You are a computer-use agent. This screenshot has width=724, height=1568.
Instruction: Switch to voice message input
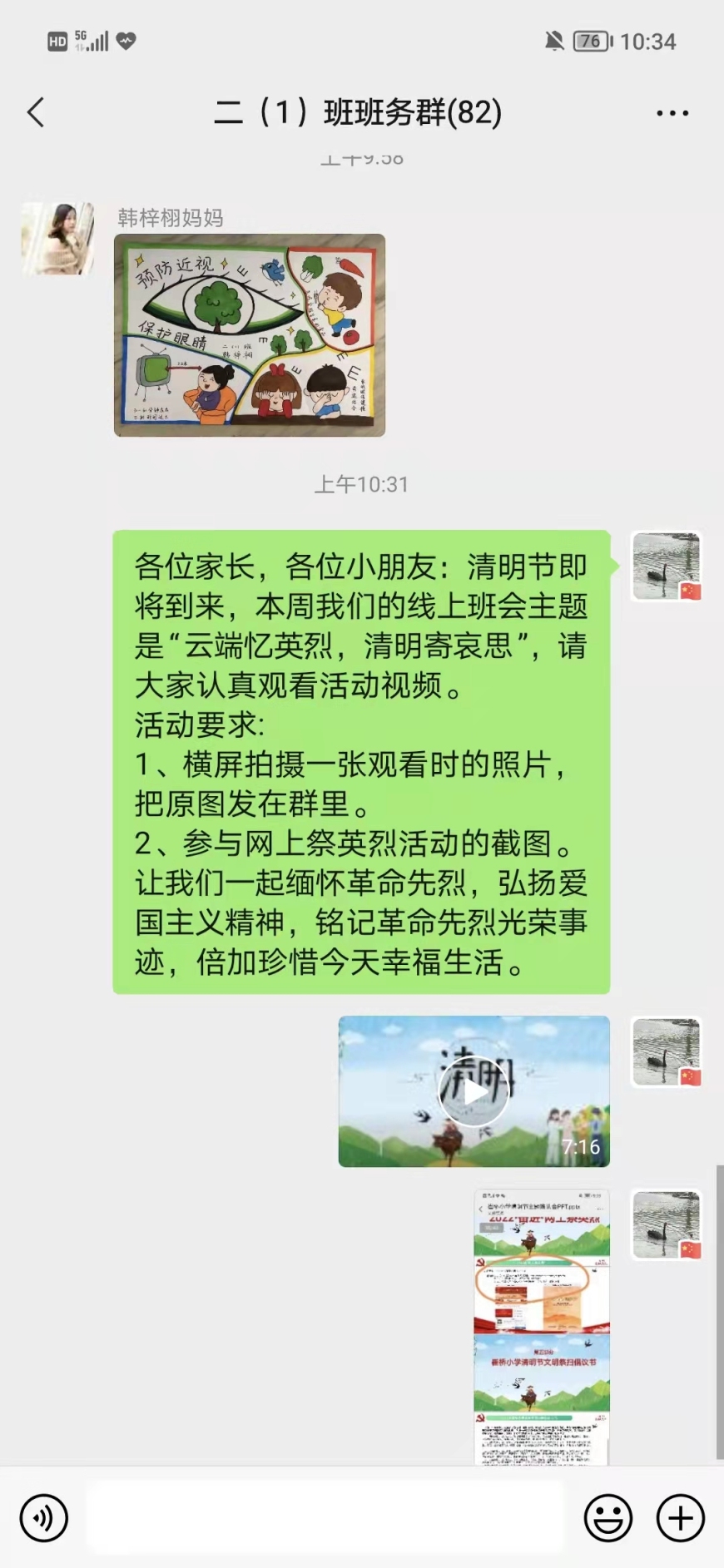pos(43,1517)
